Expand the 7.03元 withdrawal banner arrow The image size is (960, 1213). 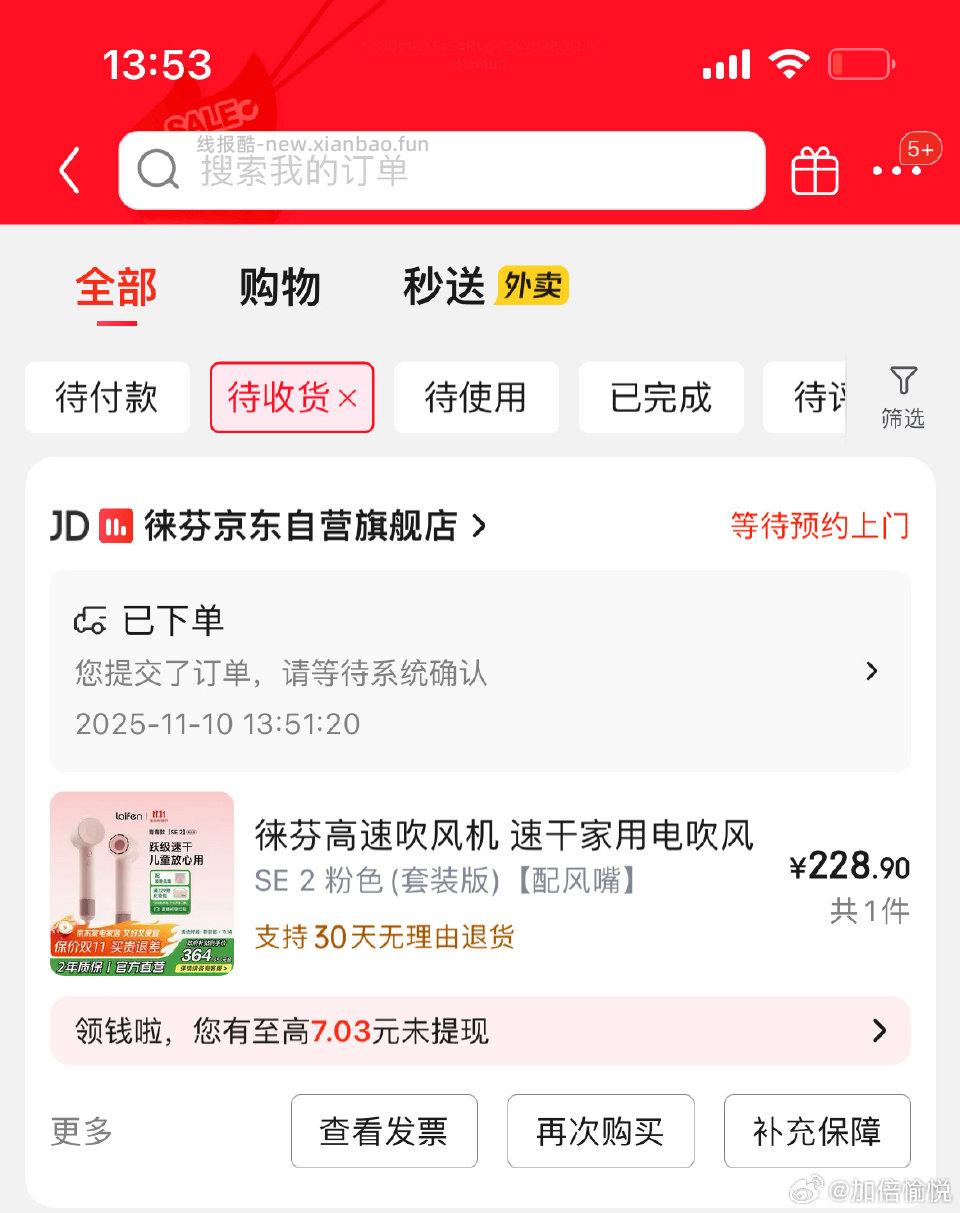click(879, 1031)
